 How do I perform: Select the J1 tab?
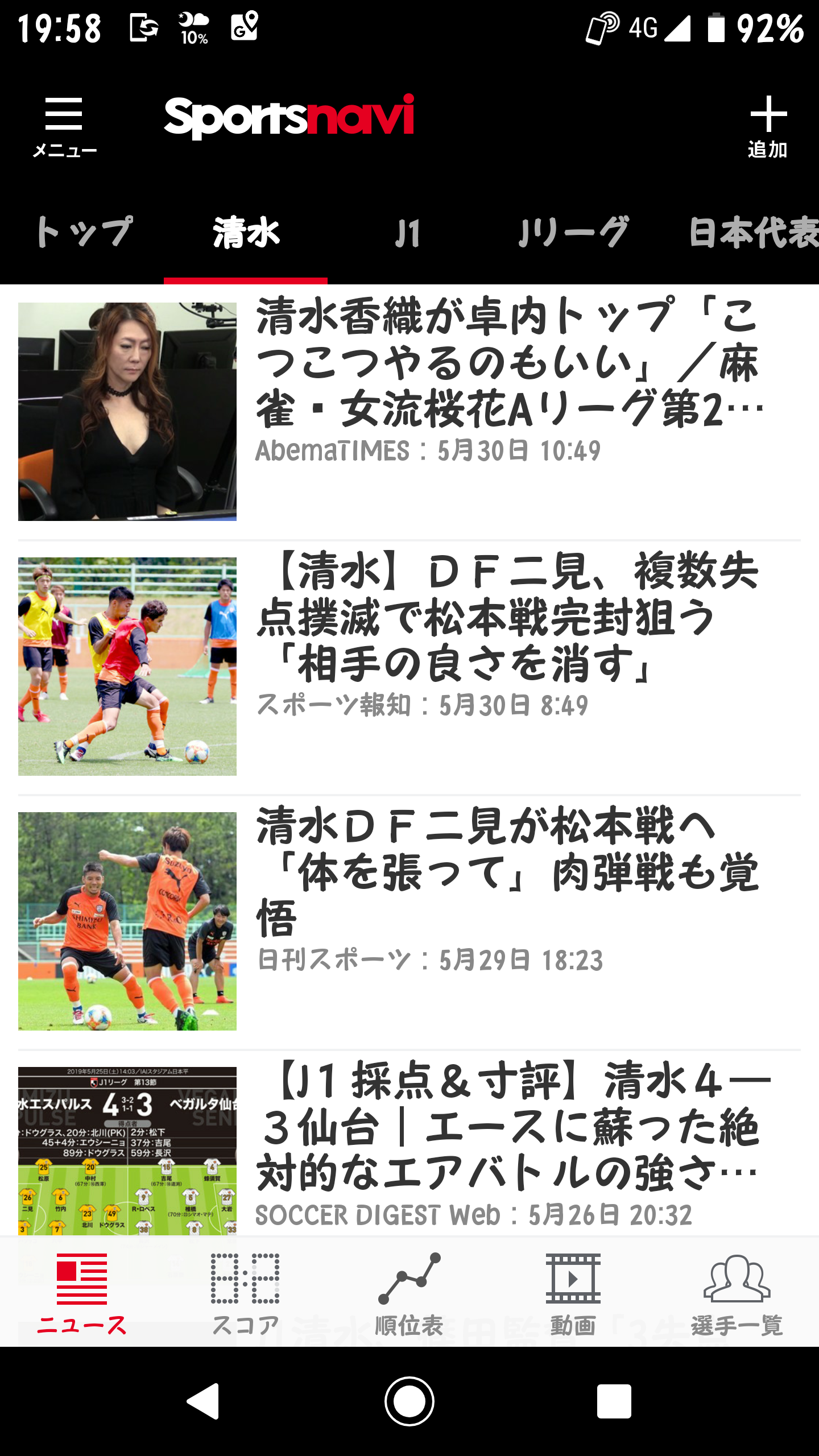click(408, 233)
